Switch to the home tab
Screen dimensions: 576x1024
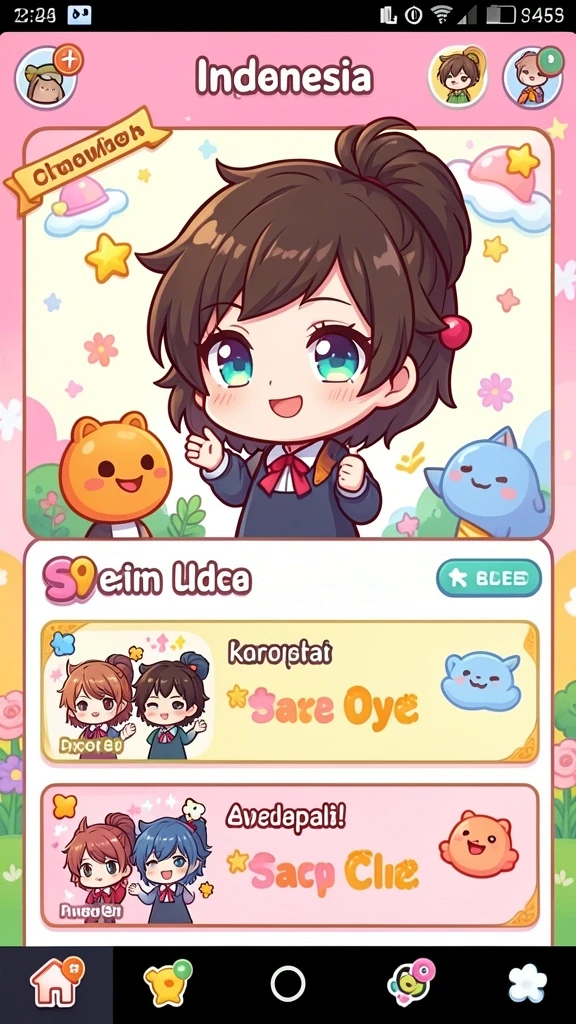coord(57,984)
